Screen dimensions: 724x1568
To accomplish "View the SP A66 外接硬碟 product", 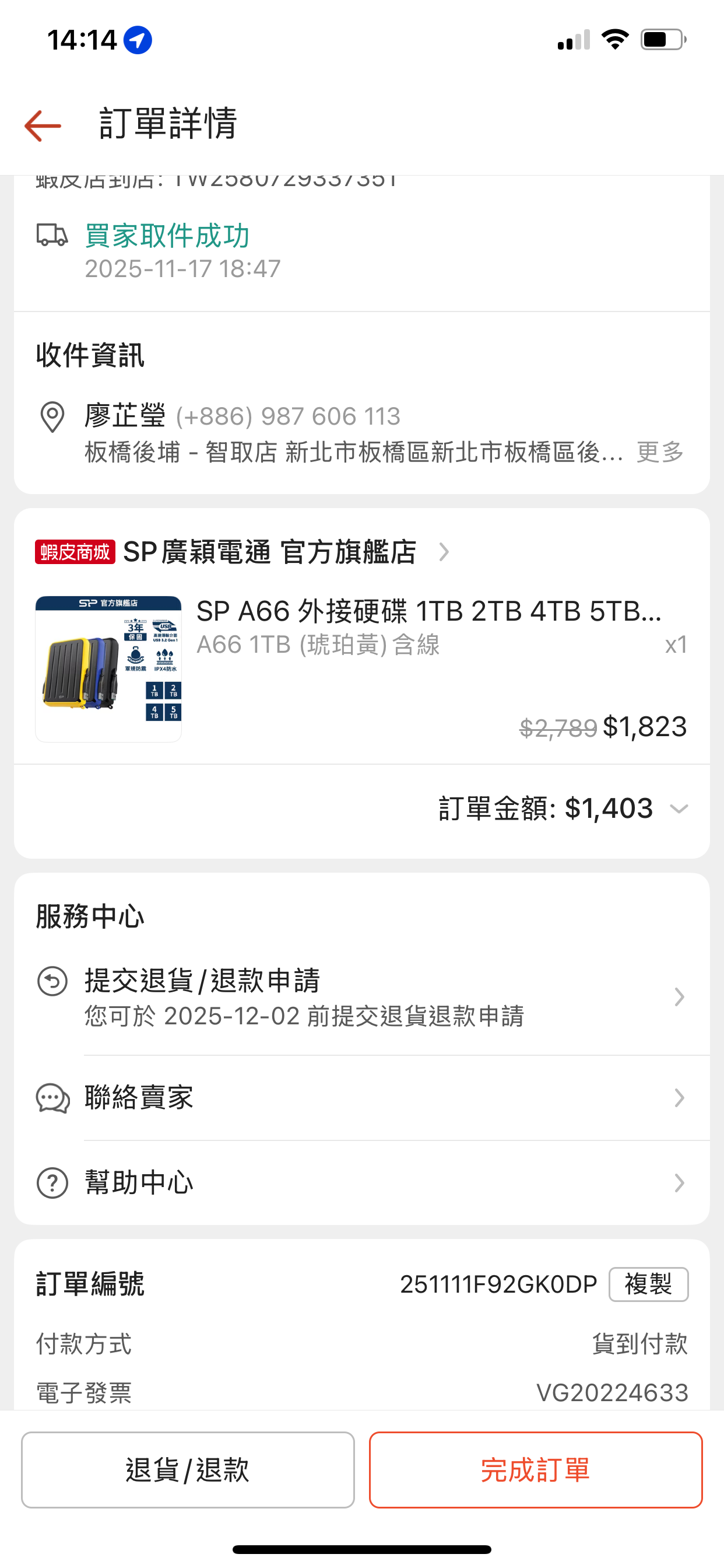I will pyautogui.click(x=428, y=611).
